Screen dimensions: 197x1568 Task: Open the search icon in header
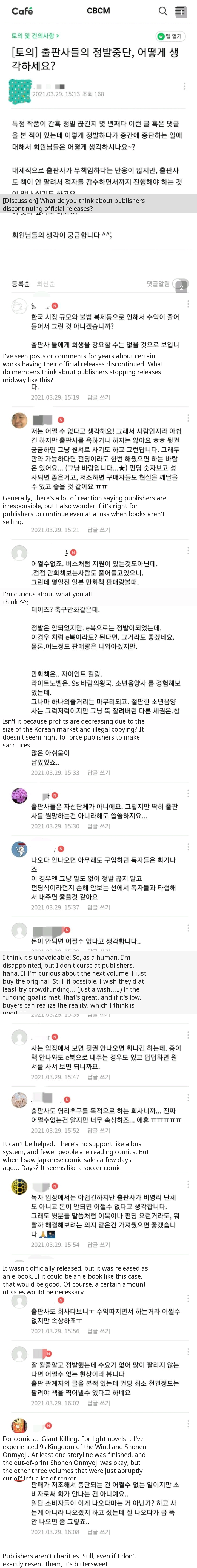click(163, 11)
